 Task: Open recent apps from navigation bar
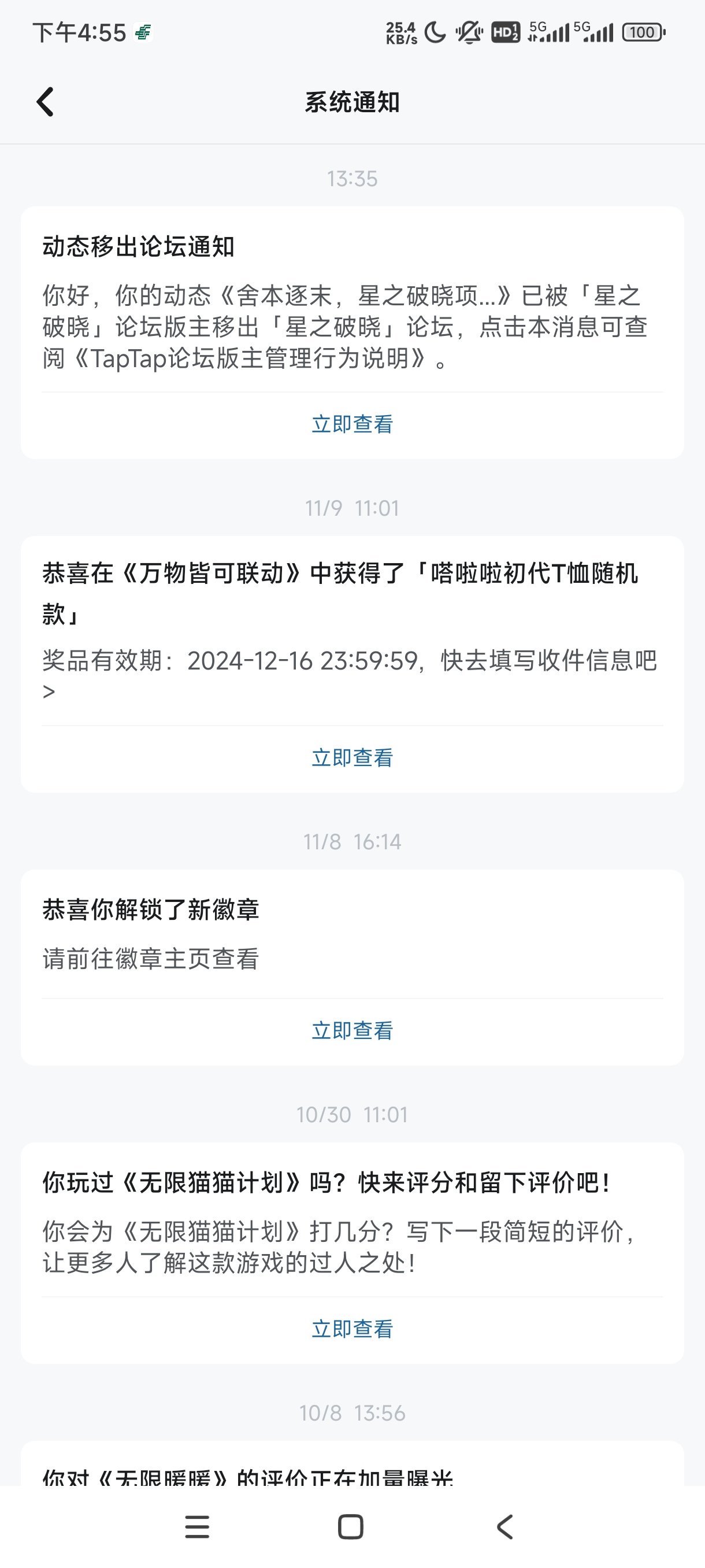[197, 1526]
